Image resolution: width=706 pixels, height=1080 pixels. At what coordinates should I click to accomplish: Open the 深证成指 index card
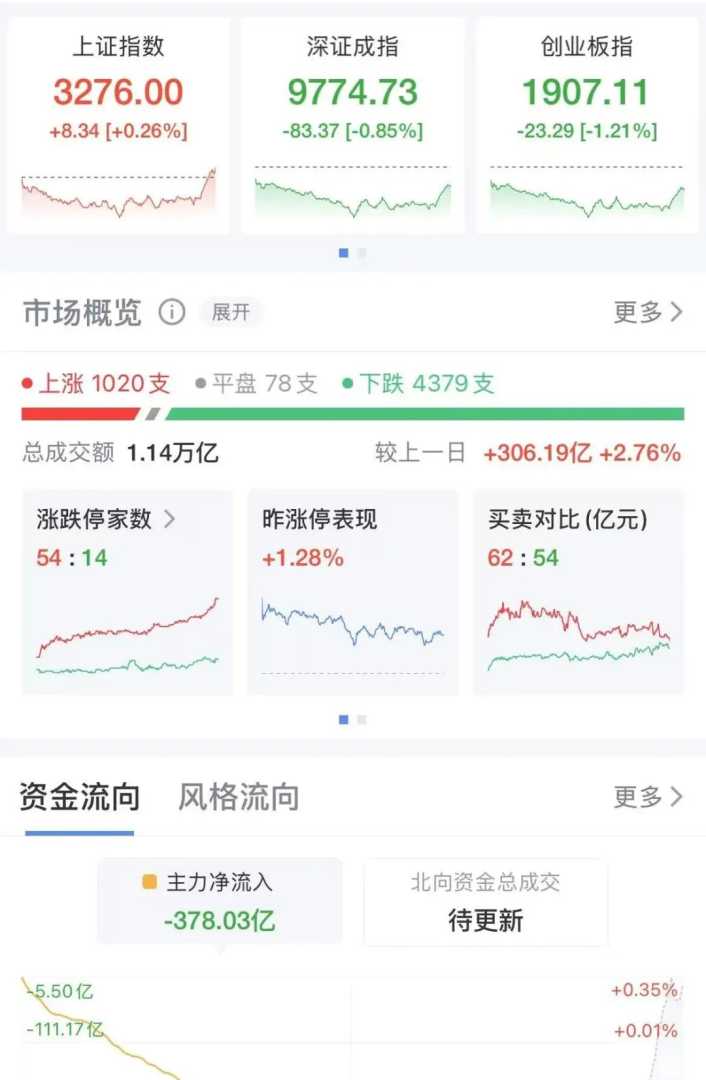(x=353, y=125)
